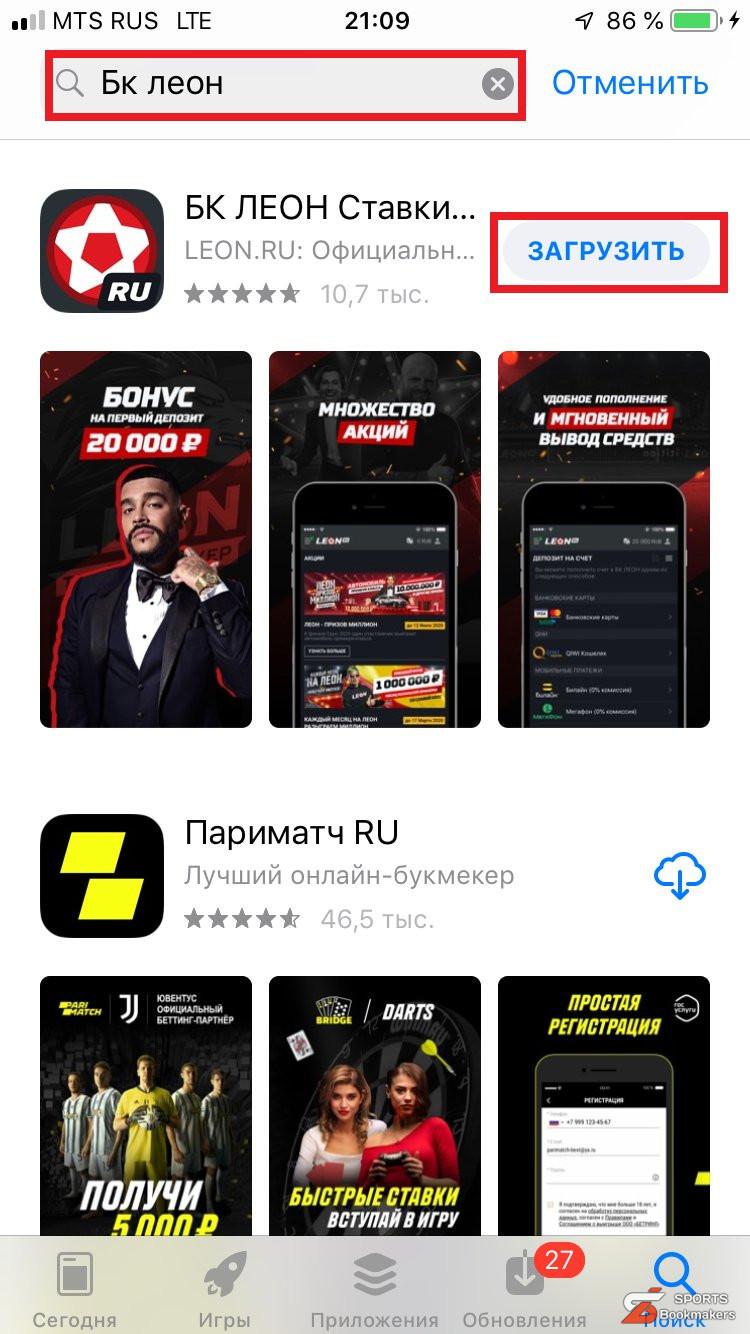This screenshot has height=1334, width=750.
Task: Tap the search field containing "Бк леон"
Action: [270, 84]
